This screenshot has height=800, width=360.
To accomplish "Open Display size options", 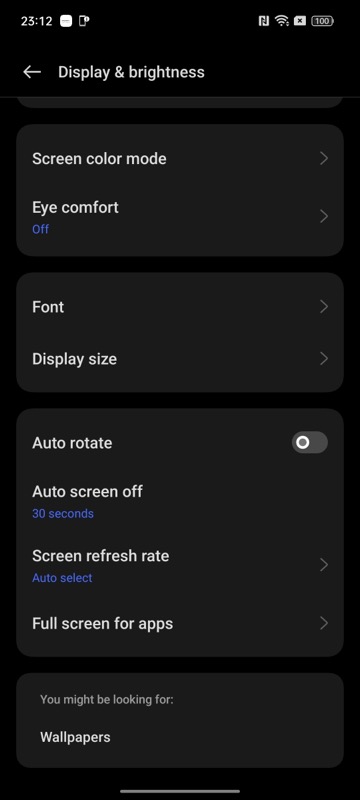I will [x=180, y=359].
